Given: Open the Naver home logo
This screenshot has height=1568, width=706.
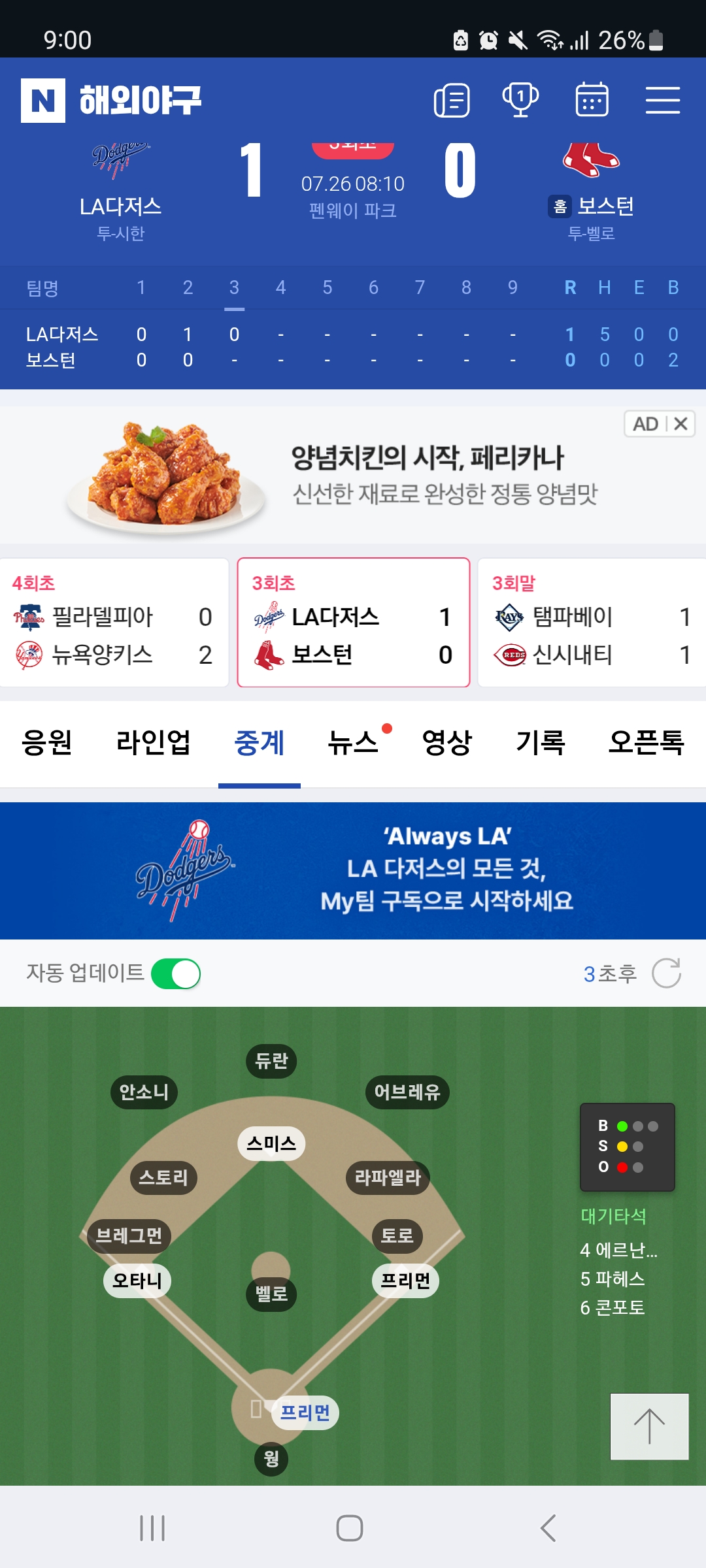Looking at the screenshot, I should (x=43, y=101).
